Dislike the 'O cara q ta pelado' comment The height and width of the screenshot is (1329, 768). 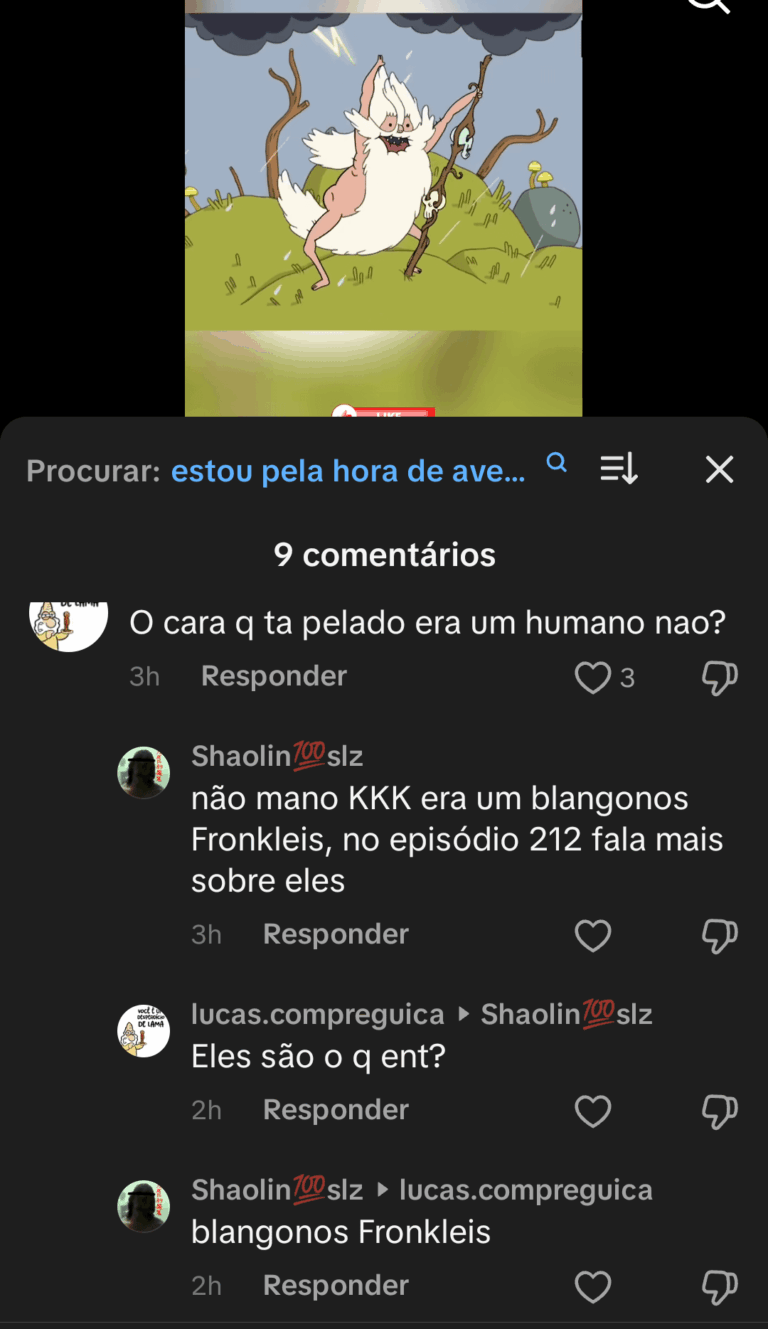[719, 677]
